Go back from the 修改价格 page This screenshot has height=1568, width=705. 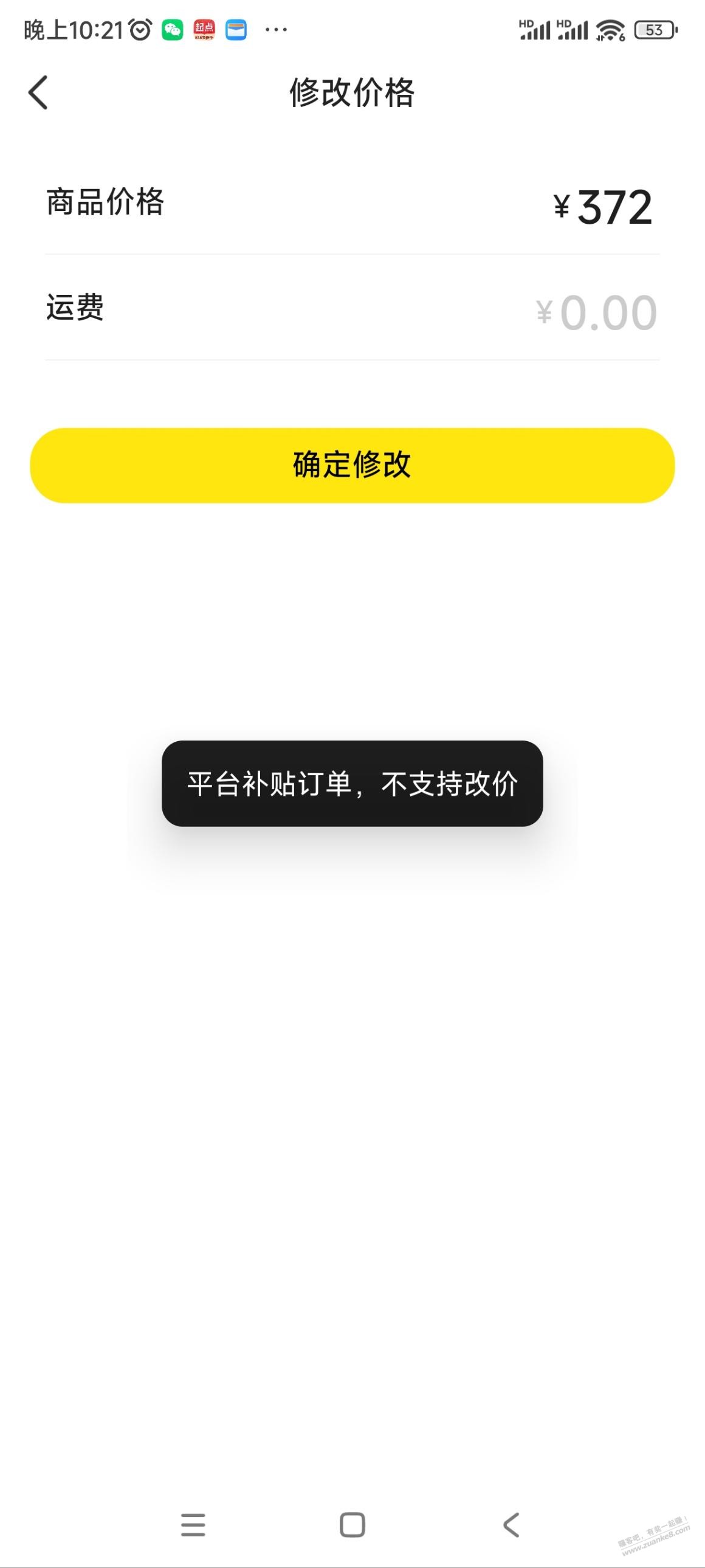(38, 93)
